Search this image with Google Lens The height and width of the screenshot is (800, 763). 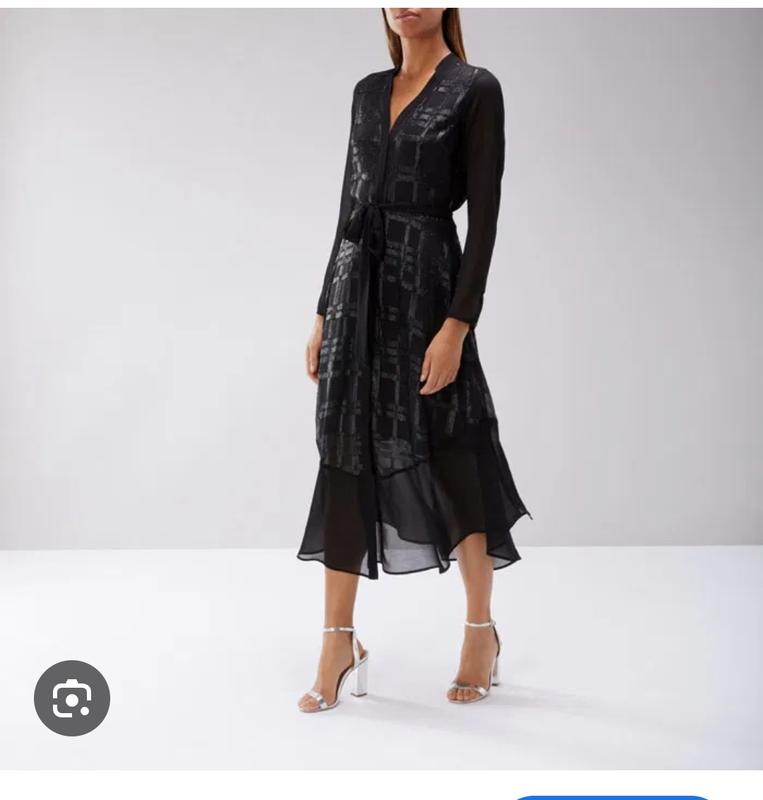pyautogui.click(x=72, y=698)
